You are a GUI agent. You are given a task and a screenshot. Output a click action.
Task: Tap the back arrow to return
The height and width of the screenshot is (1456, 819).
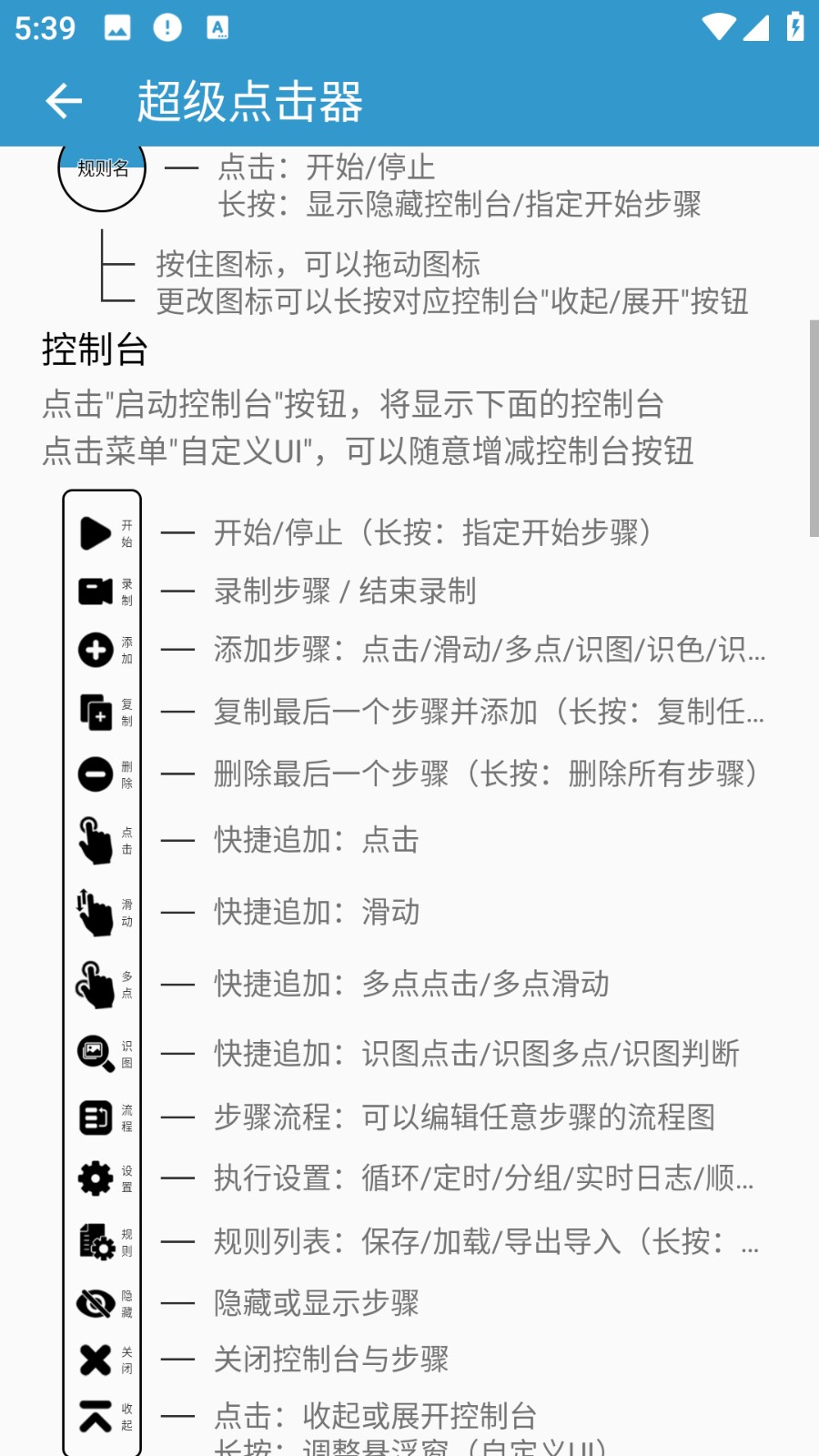(x=62, y=100)
